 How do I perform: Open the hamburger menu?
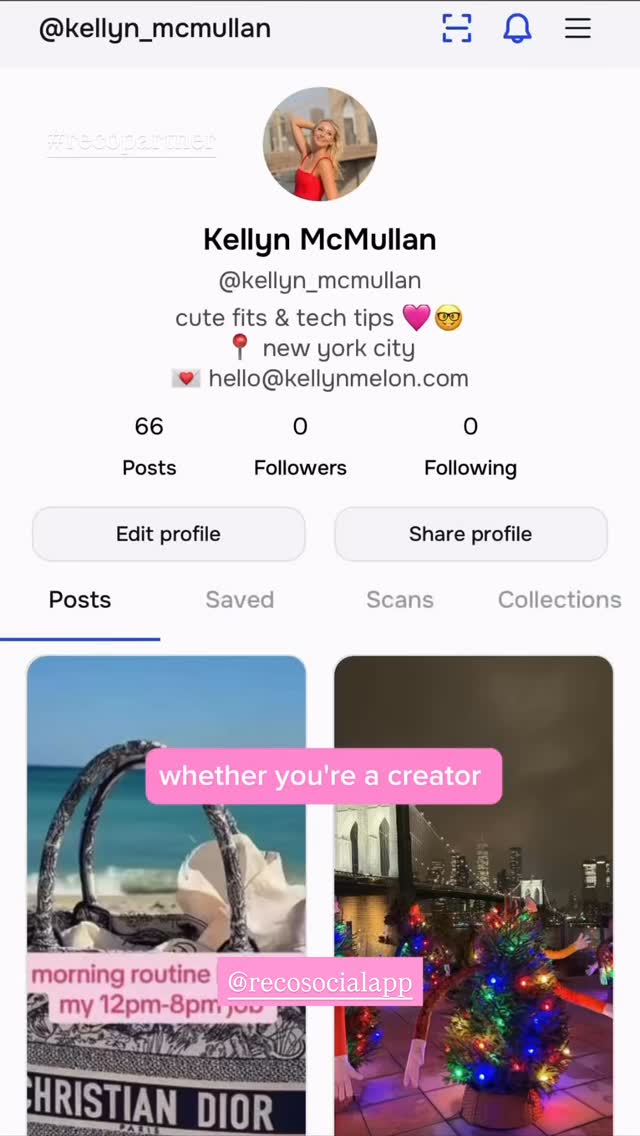point(578,28)
